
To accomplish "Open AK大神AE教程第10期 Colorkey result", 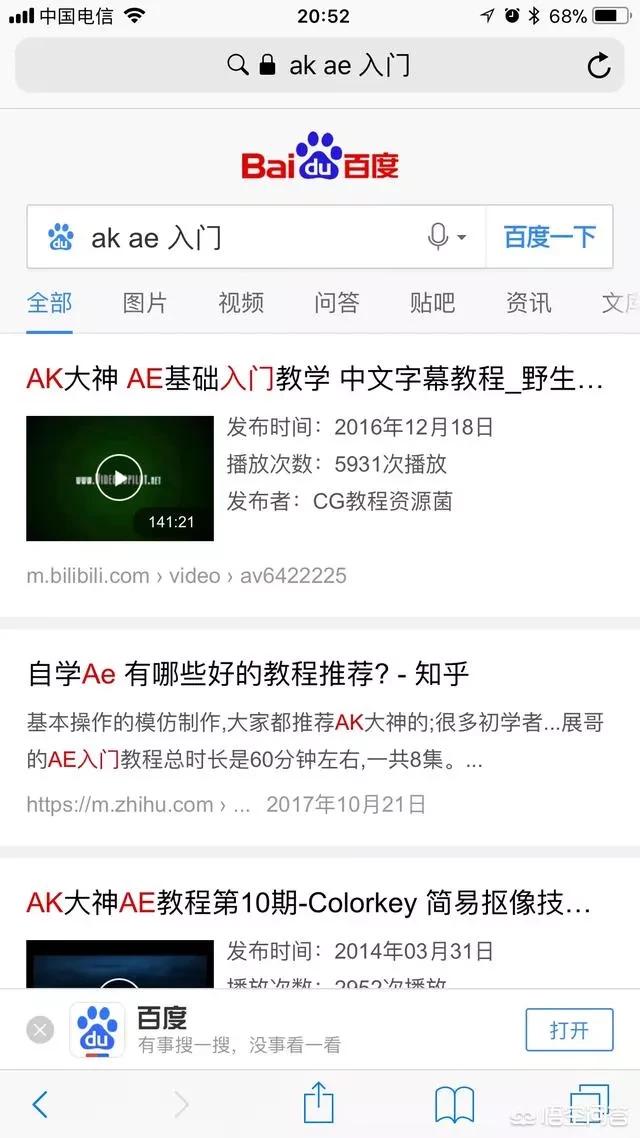I will point(308,903).
